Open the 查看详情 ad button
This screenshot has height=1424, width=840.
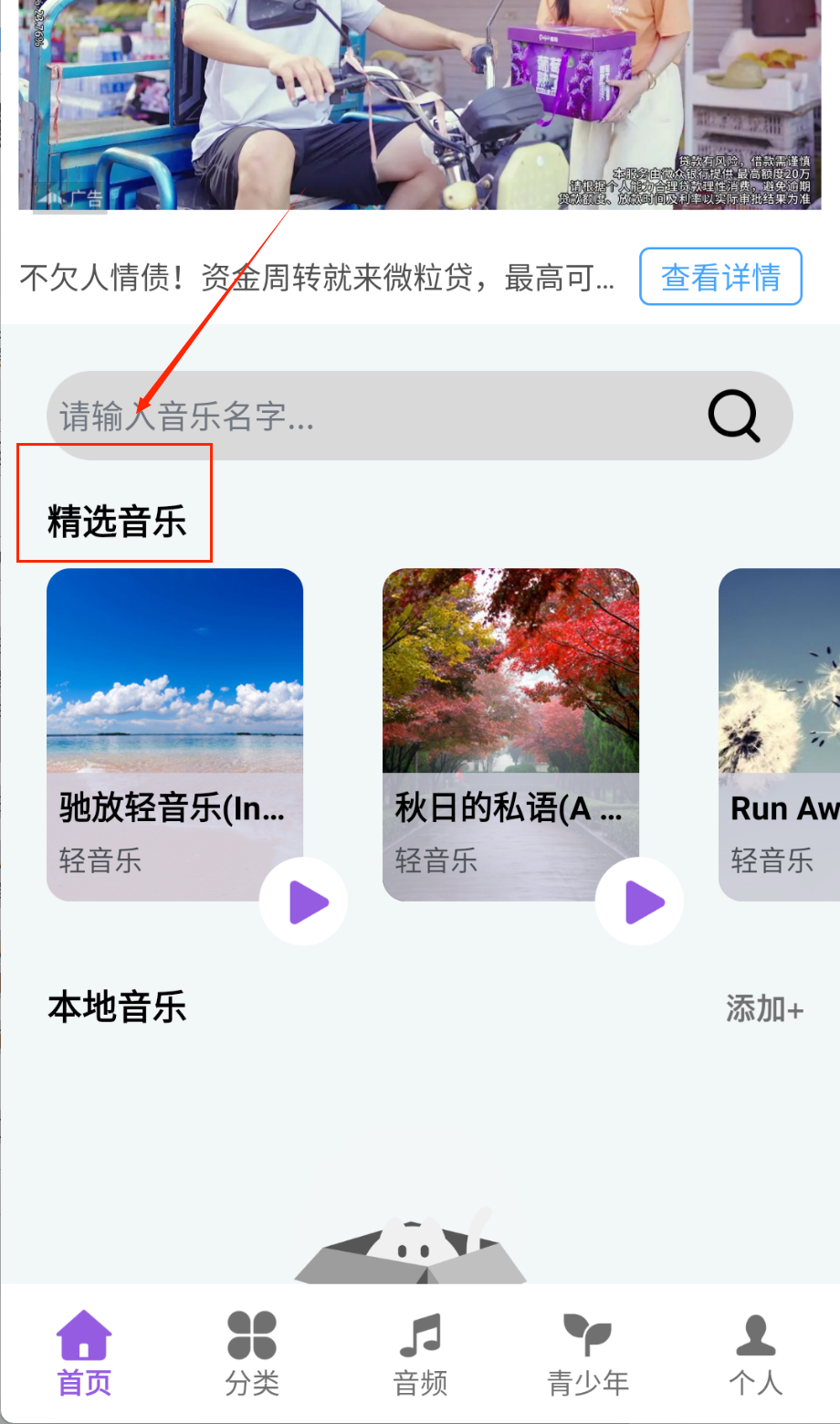tap(720, 277)
